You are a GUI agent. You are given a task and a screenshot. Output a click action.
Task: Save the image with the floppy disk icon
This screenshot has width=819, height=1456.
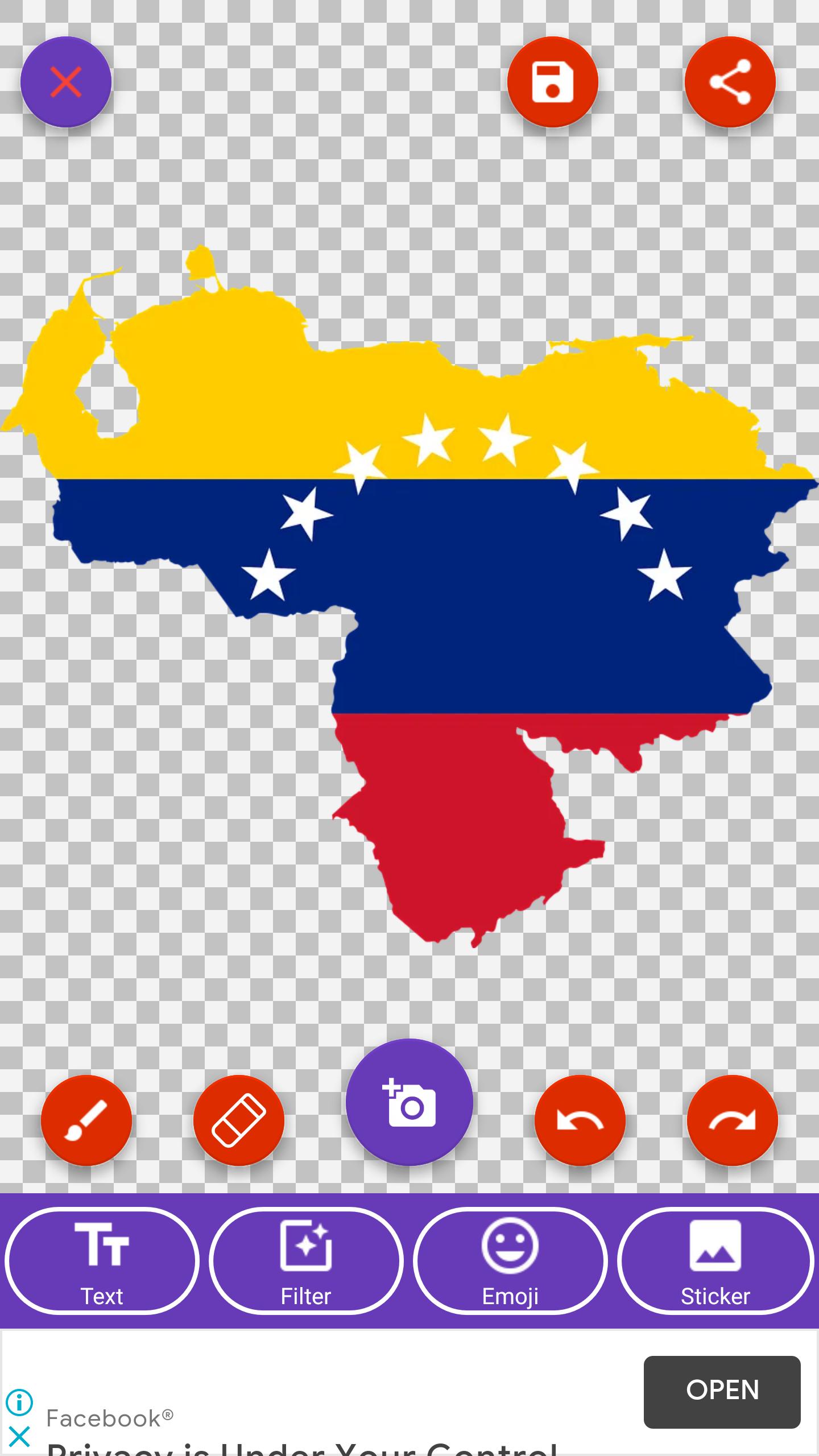553,82
